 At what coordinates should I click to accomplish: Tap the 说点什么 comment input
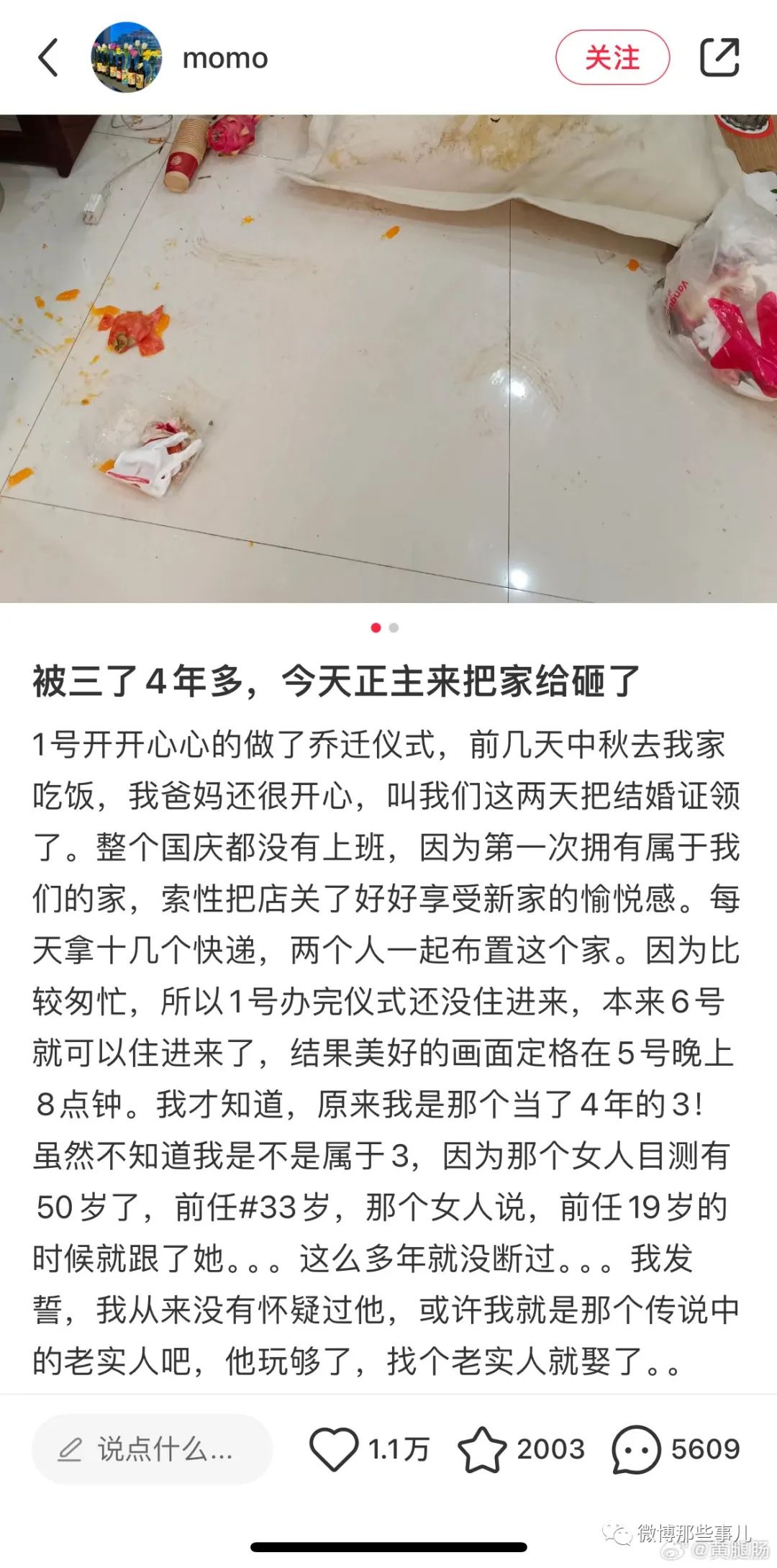click(152, 1449)
